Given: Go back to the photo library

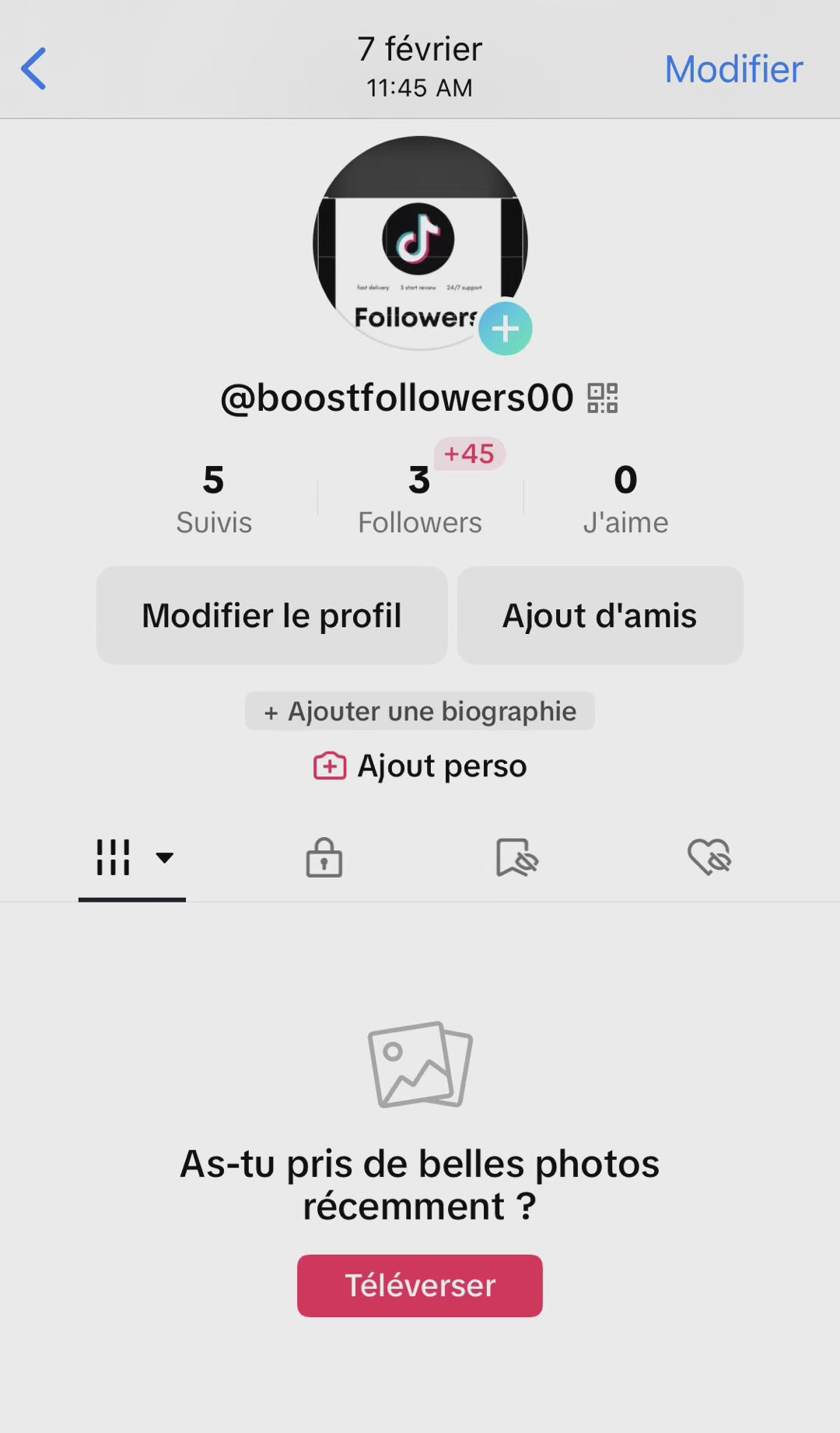Looking at the screenshot, I should tap(34, 68).
